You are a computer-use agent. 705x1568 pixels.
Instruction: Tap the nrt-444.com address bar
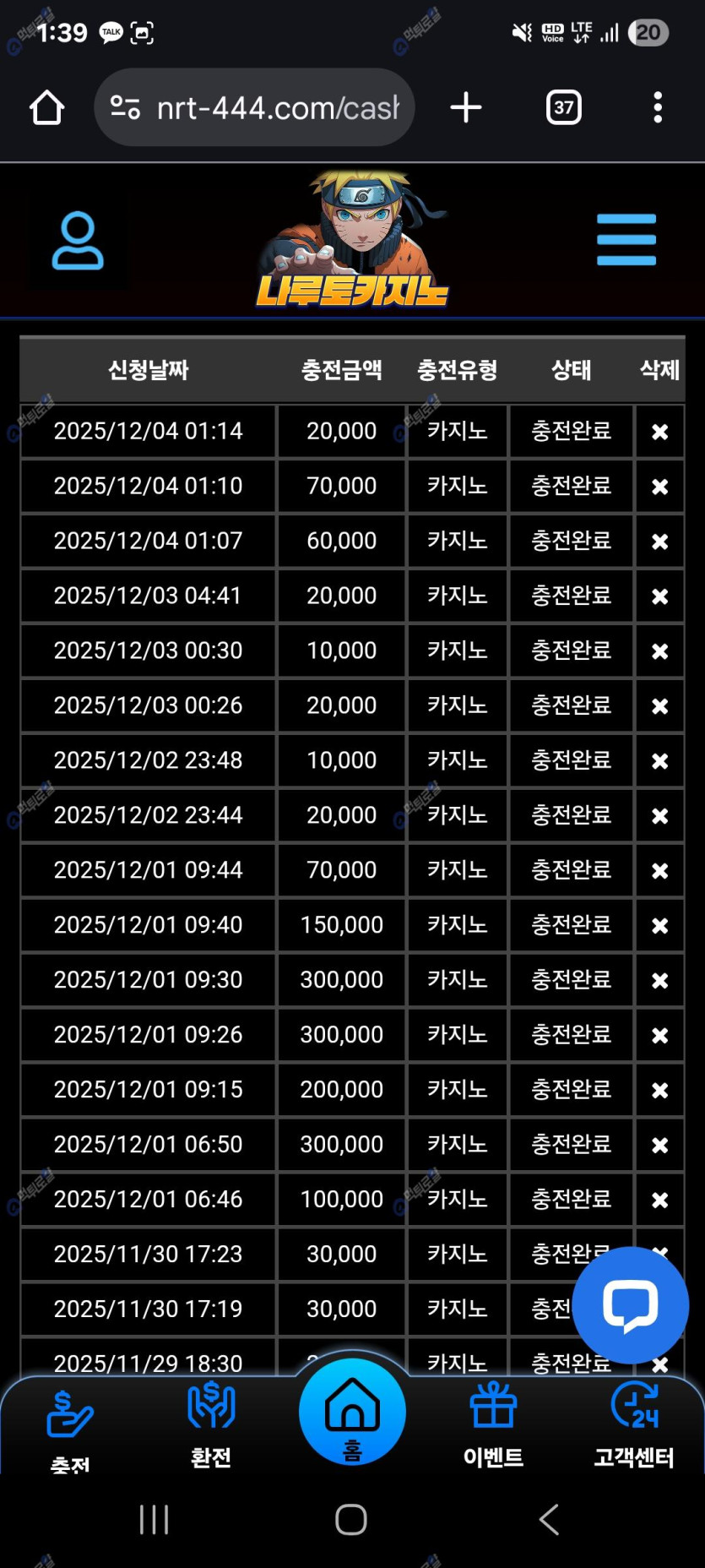click(x=255, y=108)
